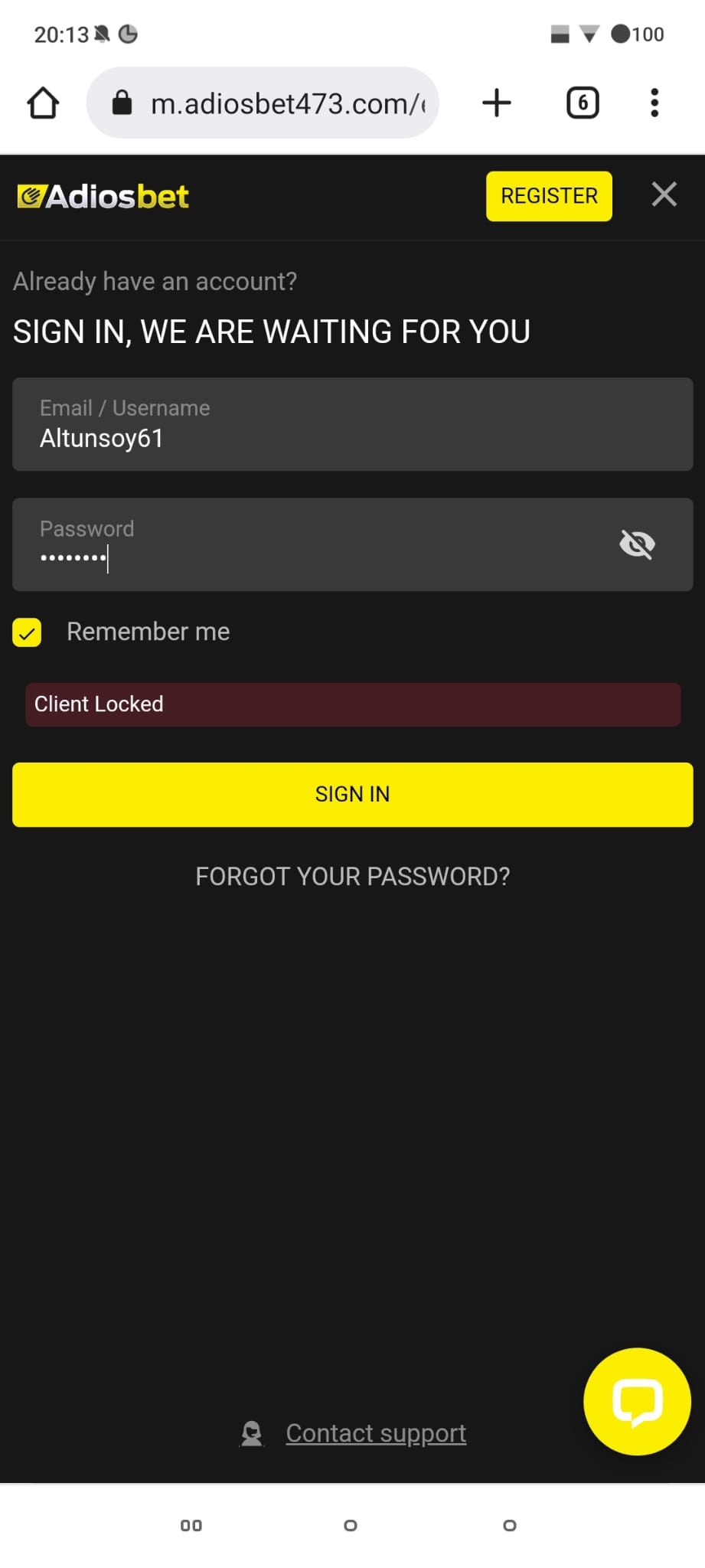Open the yellow live chat bubble
This screenshot has height=1568, width=705.
pos(637,1401)
